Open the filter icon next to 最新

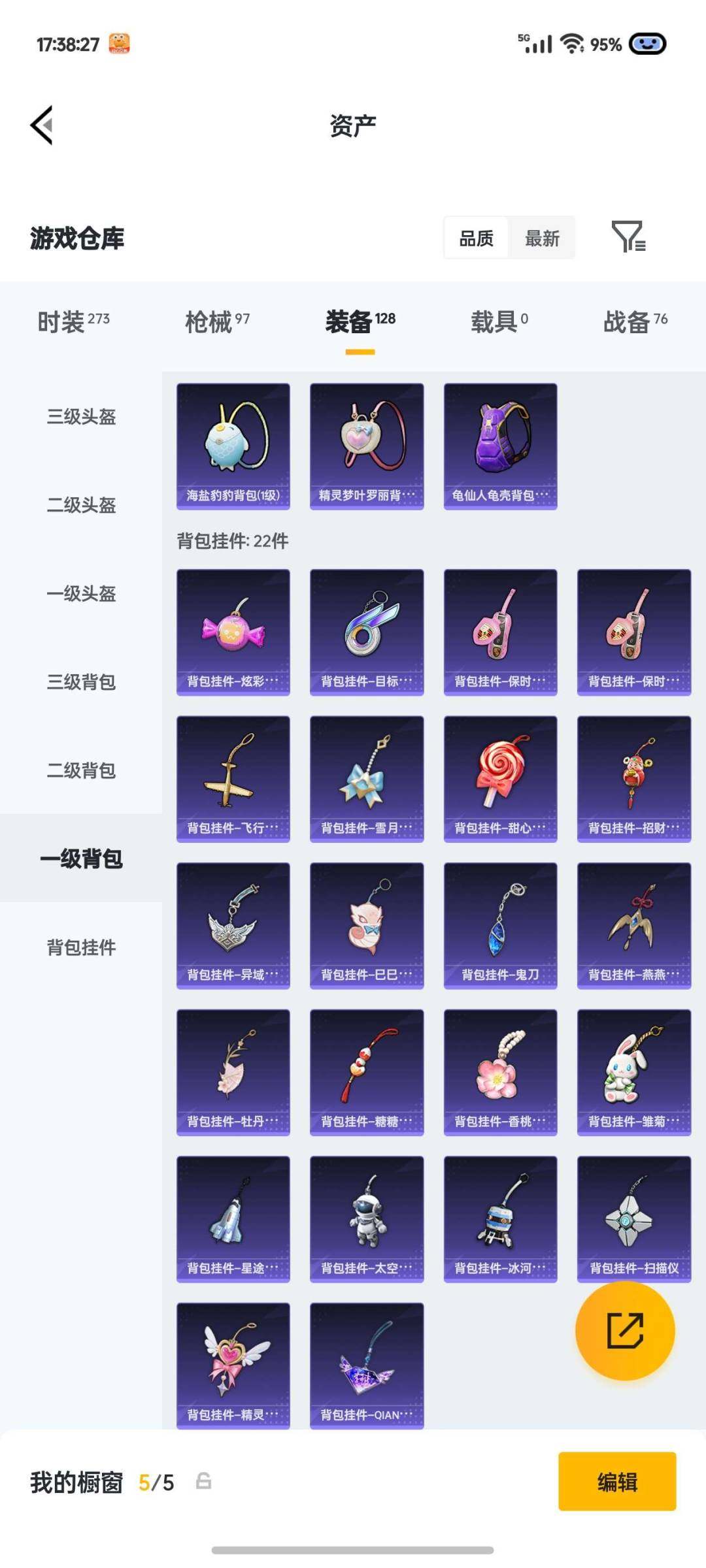click(x=628, y=237)
